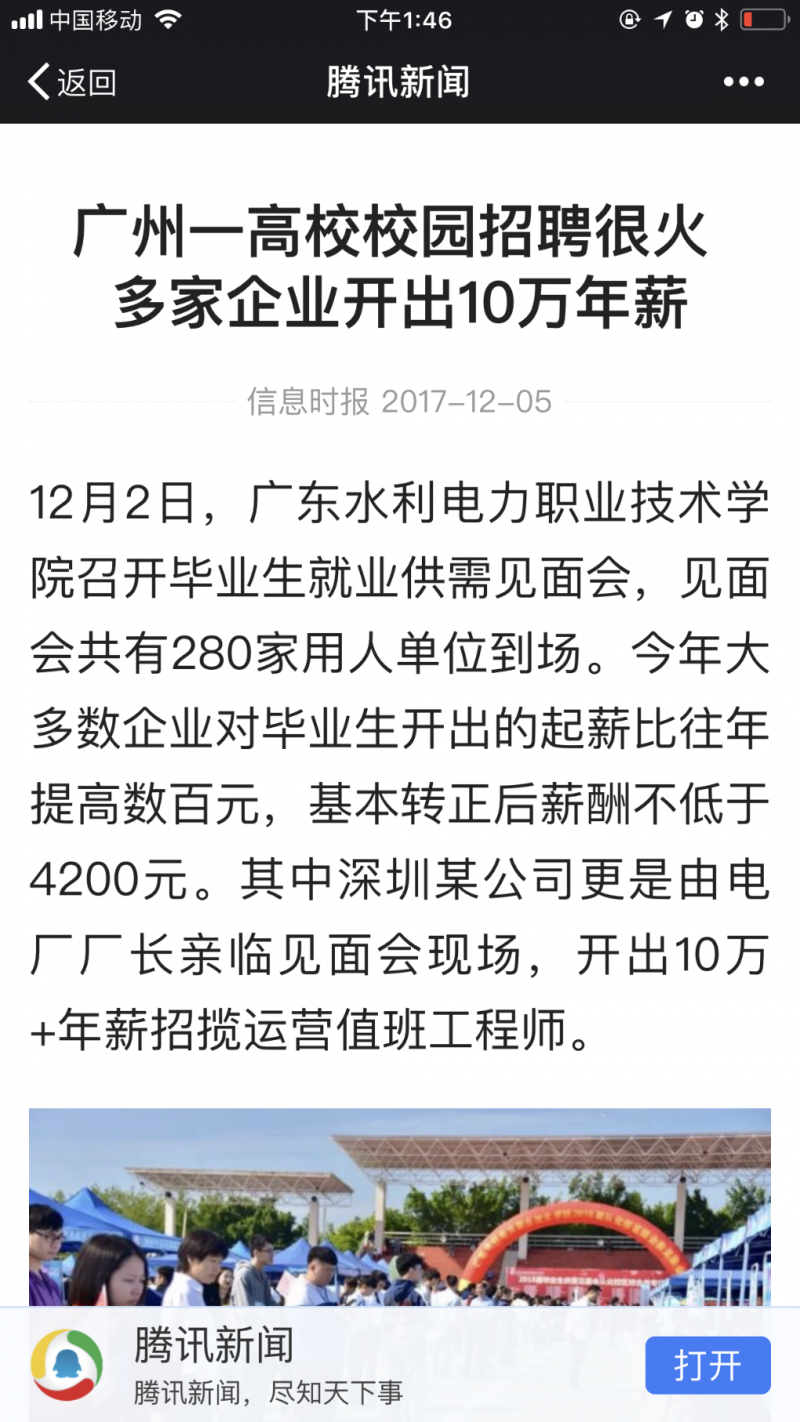Viewport: 800px width, 1422px height.
Task: Go back using the 返回 button
Action: [72, 82]
